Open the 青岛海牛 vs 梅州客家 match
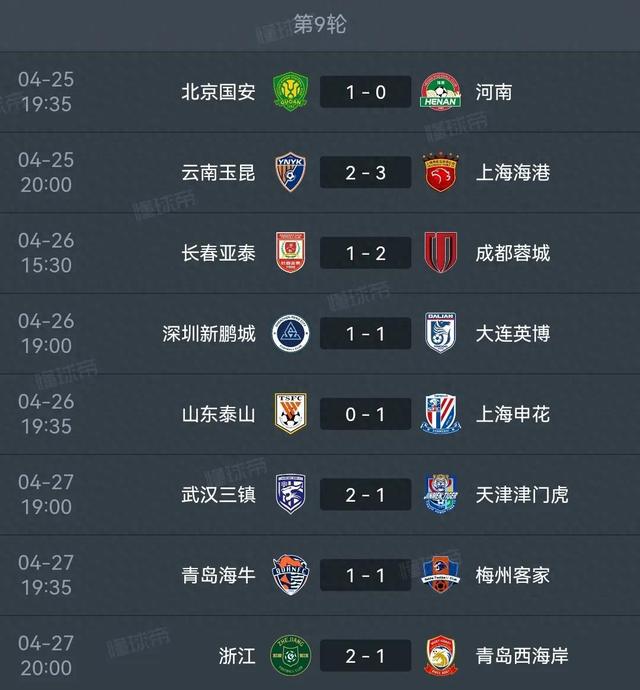640x690 pixels. coord(365,575)
